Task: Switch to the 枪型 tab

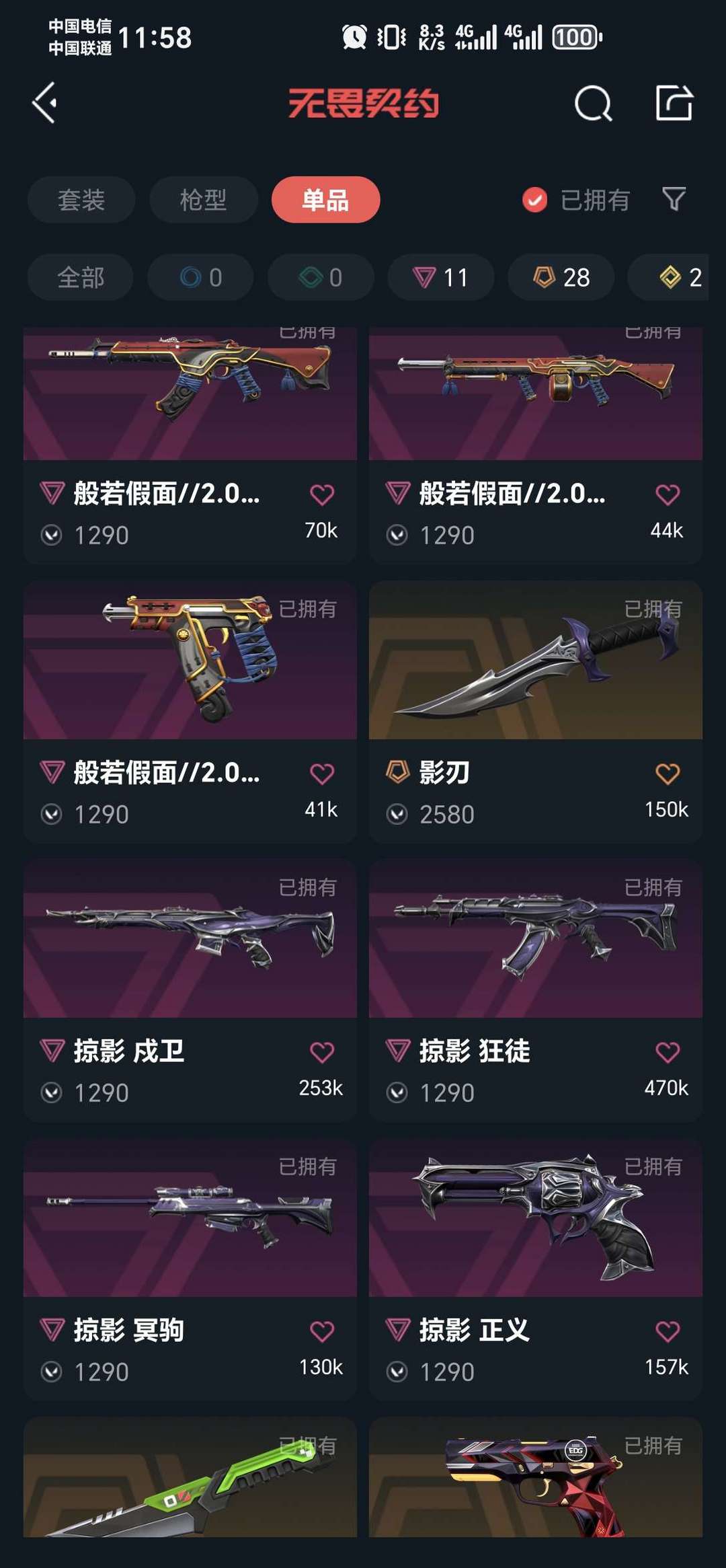Action: click(203, 200)
